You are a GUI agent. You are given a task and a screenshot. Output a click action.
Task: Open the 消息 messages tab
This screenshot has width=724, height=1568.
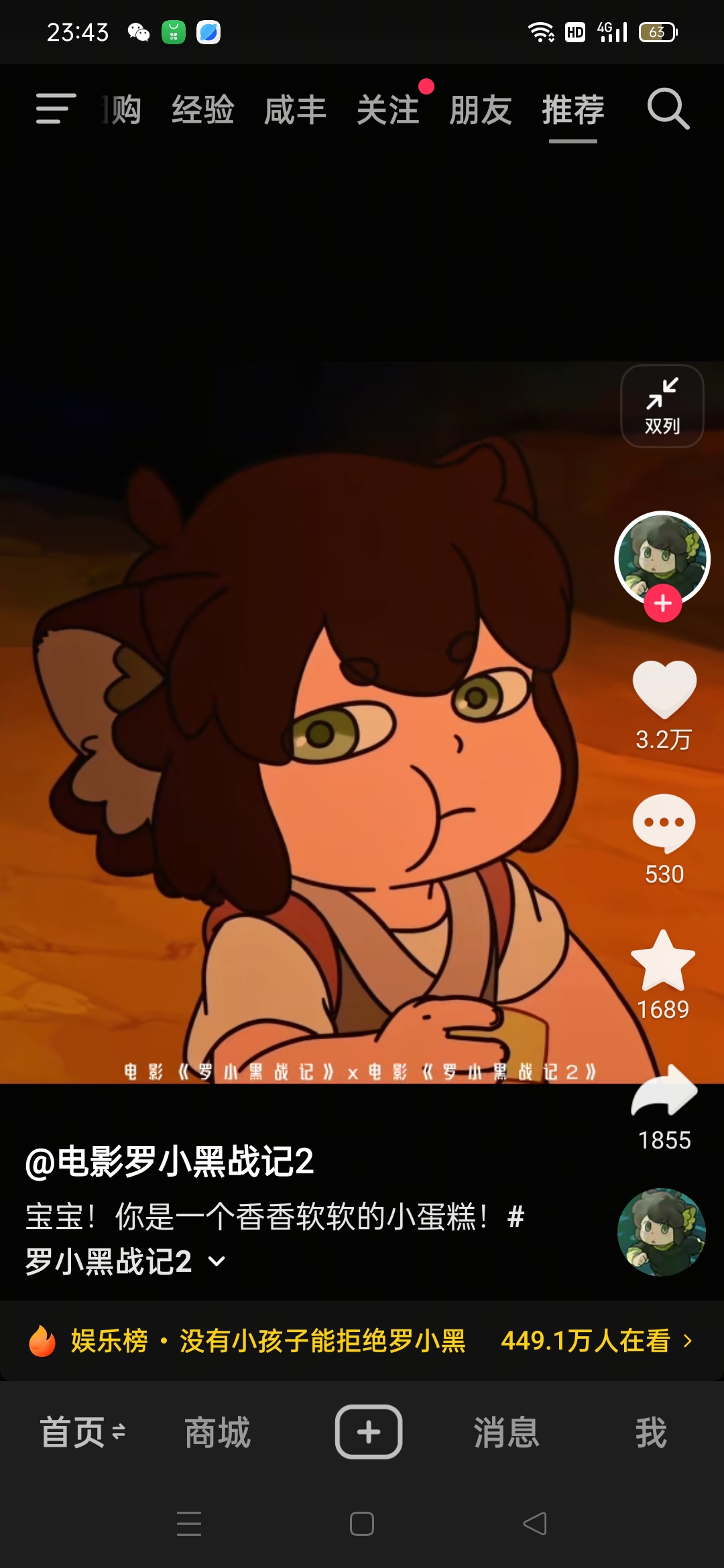(507, 1433)
